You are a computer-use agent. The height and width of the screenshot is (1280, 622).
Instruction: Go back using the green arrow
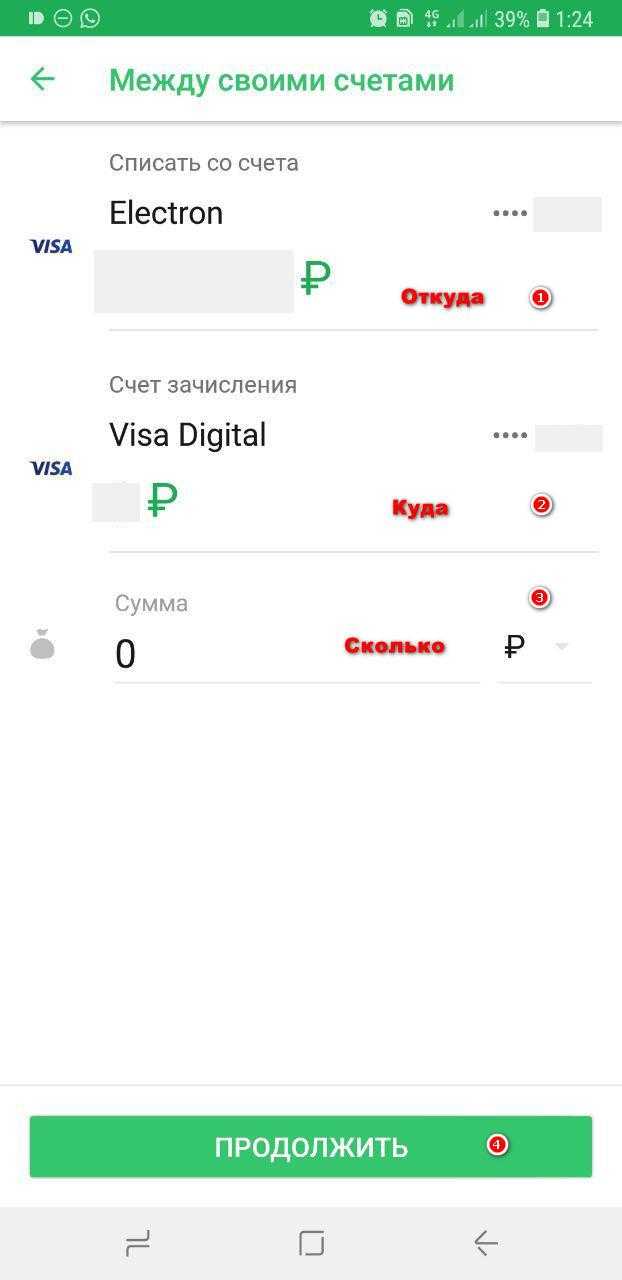tap(42, 79)
